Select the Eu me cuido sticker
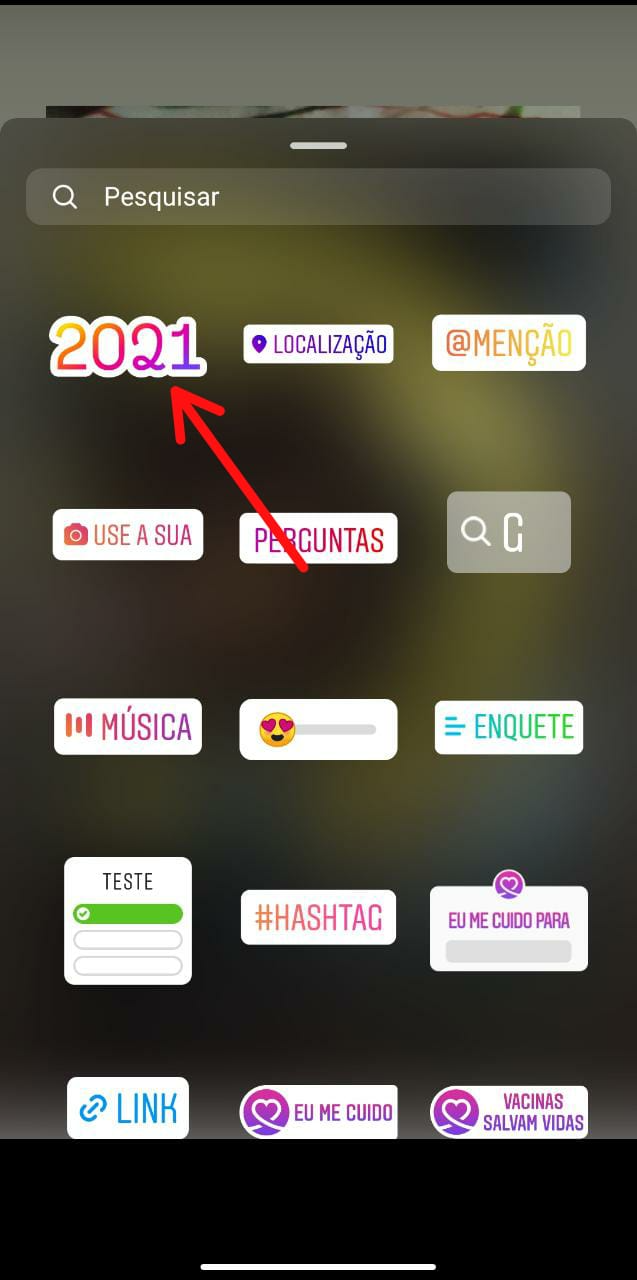637x1280 pixels. pyautogui.click(x=318, y=1112)
